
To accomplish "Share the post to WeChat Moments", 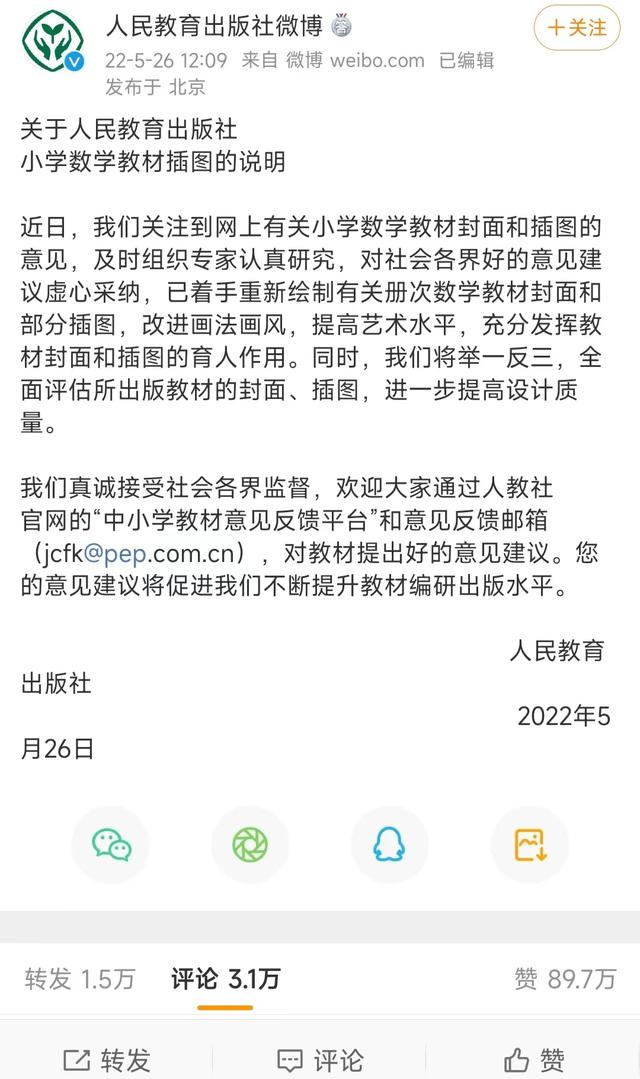I will (x=250, y=845).
